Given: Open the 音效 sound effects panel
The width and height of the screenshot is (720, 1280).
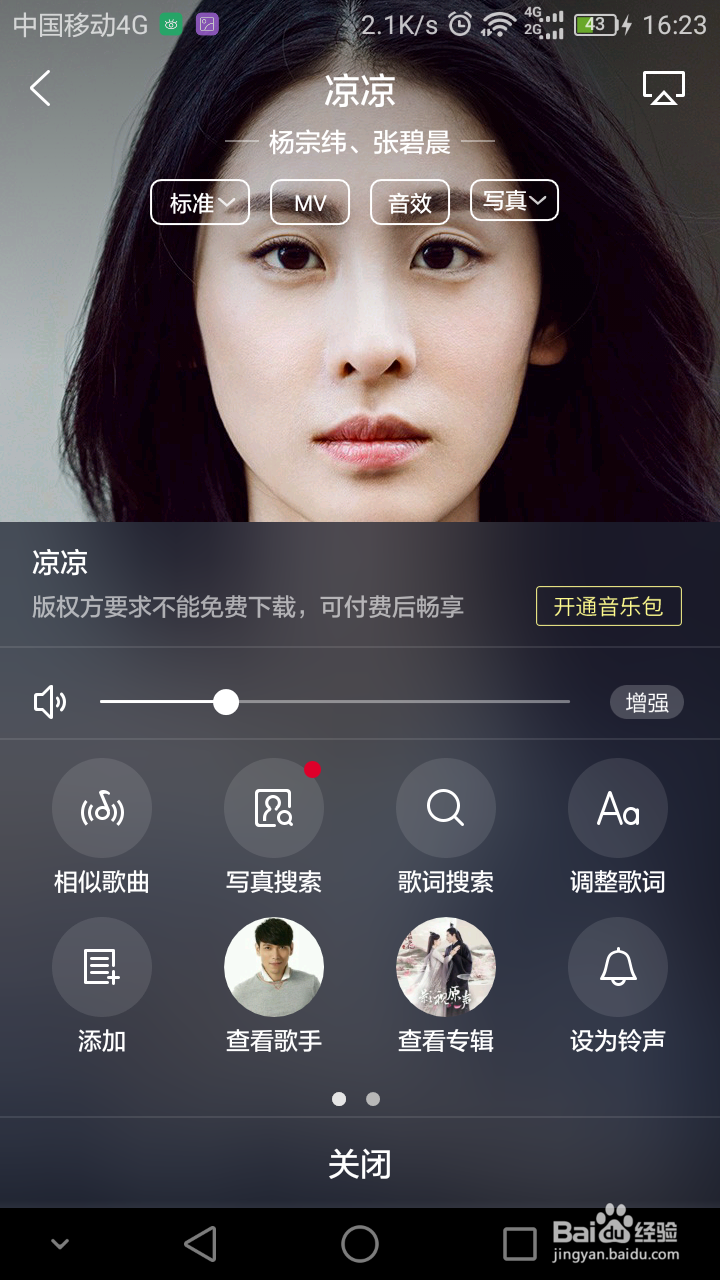Looking at the screenshot, I should [409, 201].
